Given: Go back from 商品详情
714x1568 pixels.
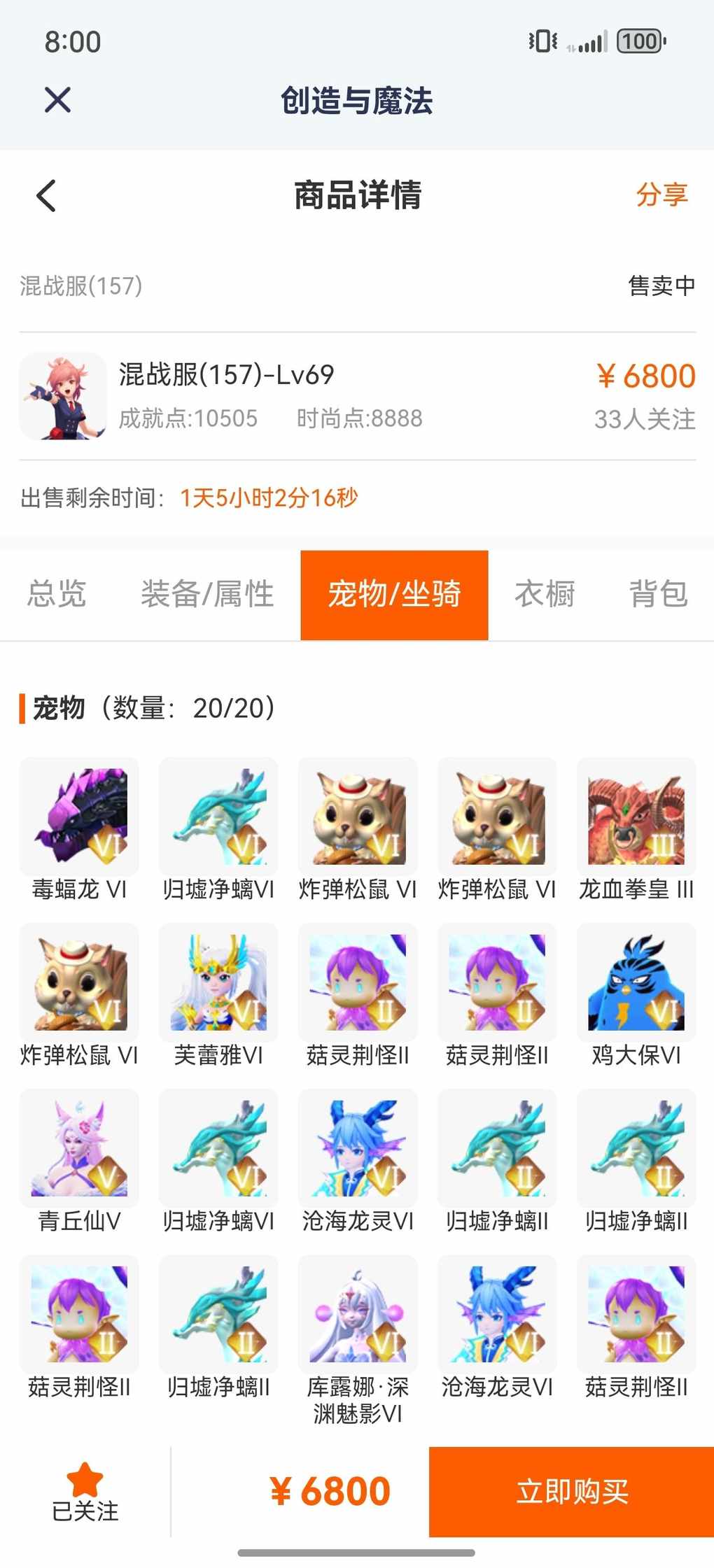Looking at the screenshot, I should [x=46, y=195].
